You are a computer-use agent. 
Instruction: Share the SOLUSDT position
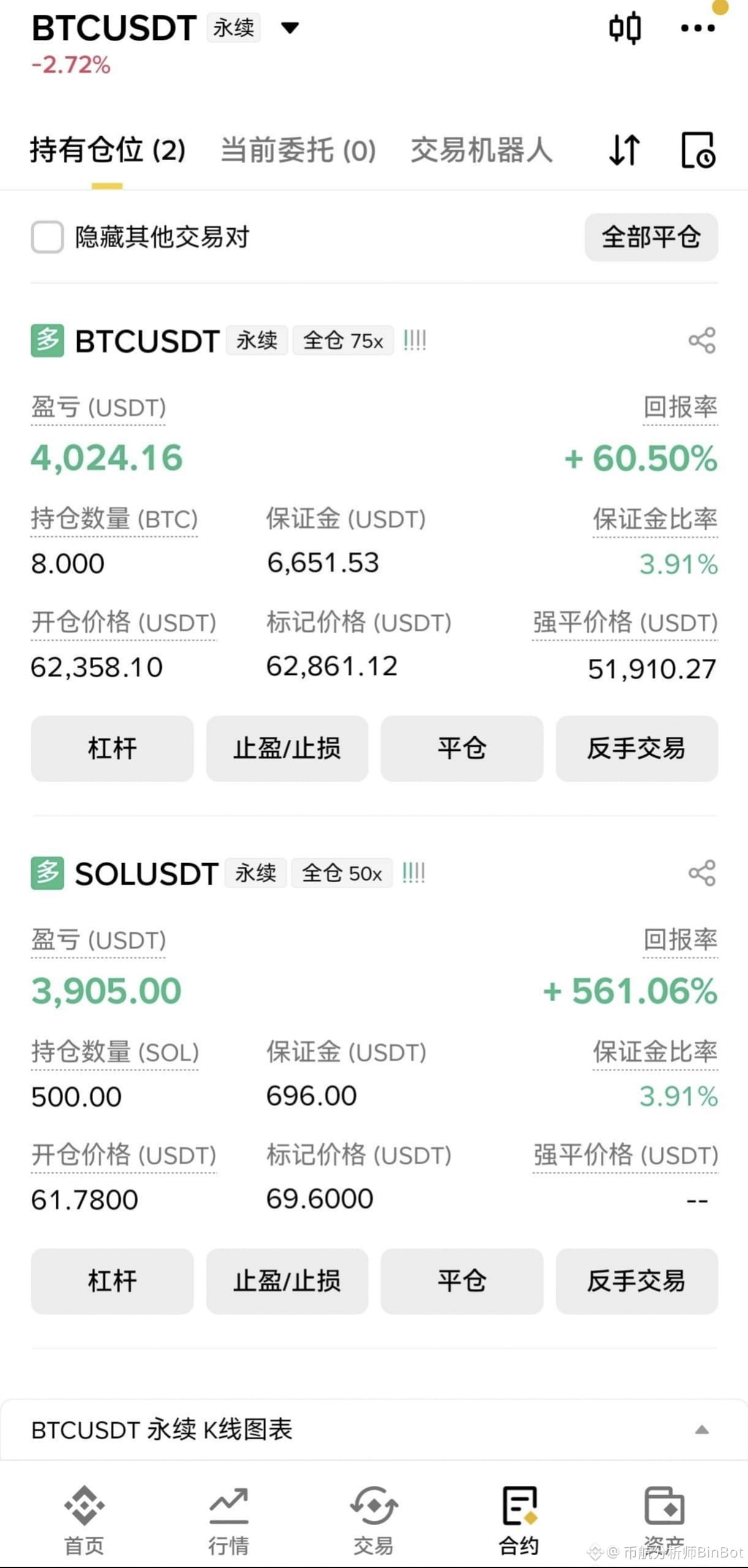tap(702, 873)
